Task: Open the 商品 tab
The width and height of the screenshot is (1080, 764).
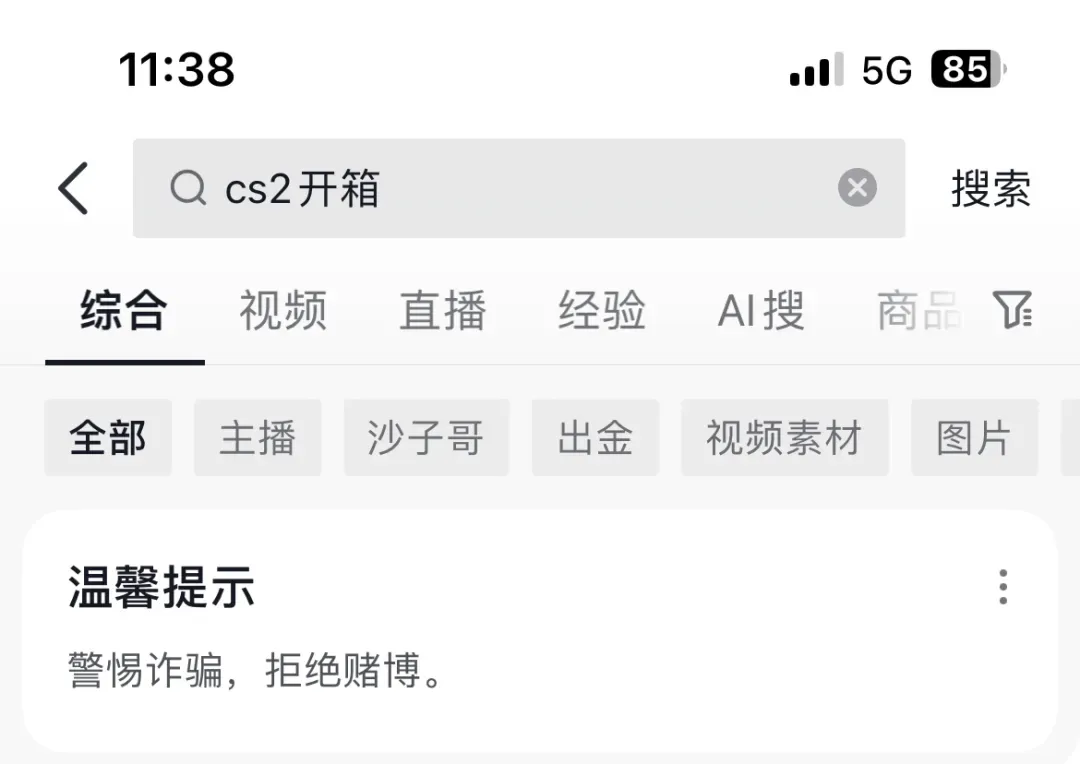Action: [917, 311]
